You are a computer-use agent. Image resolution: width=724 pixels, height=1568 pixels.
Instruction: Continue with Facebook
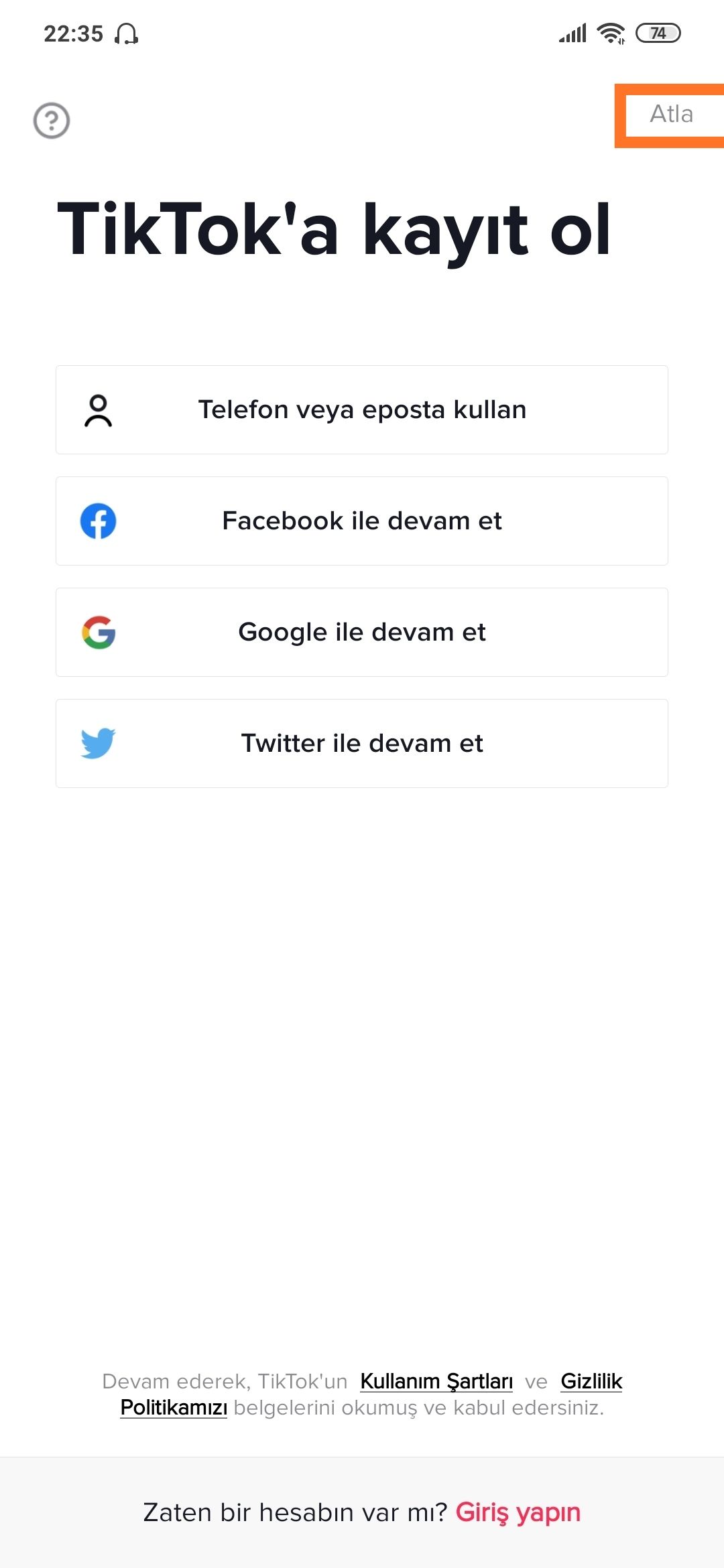coord(362,521)
